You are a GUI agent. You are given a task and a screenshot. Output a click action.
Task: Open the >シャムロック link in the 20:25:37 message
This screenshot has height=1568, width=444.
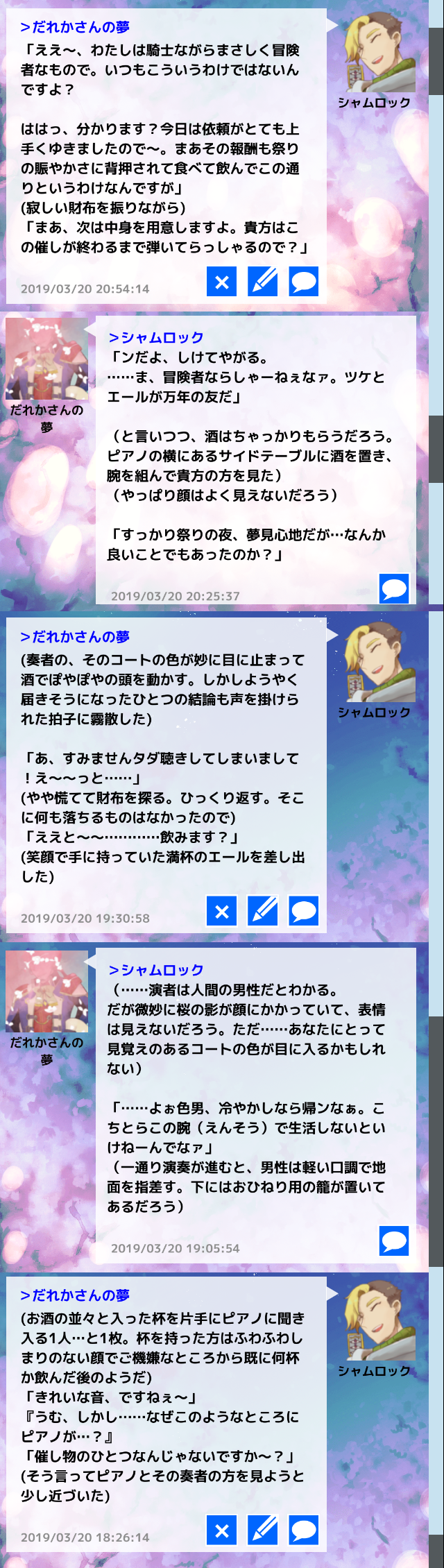click(156, 337)
